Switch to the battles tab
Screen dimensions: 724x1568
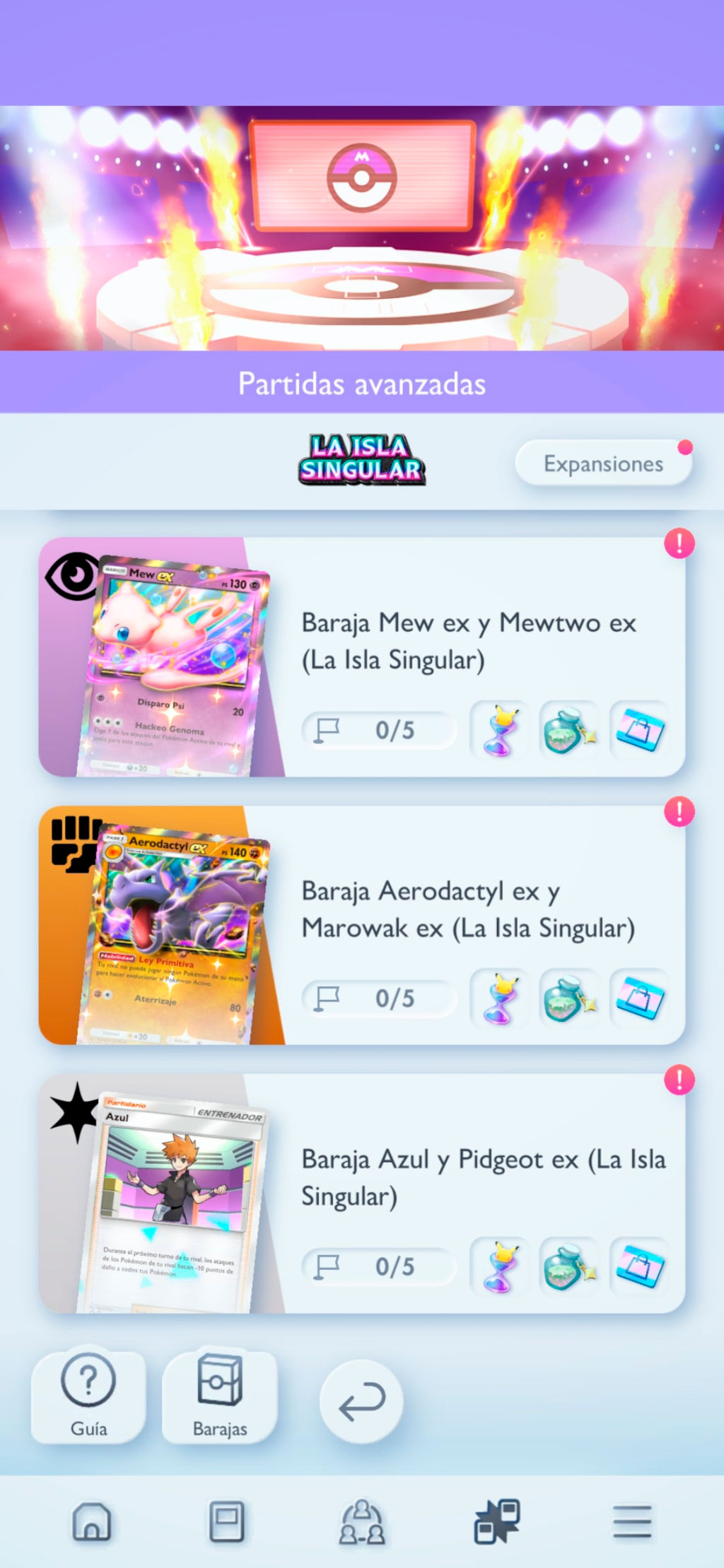point(497,1521)
